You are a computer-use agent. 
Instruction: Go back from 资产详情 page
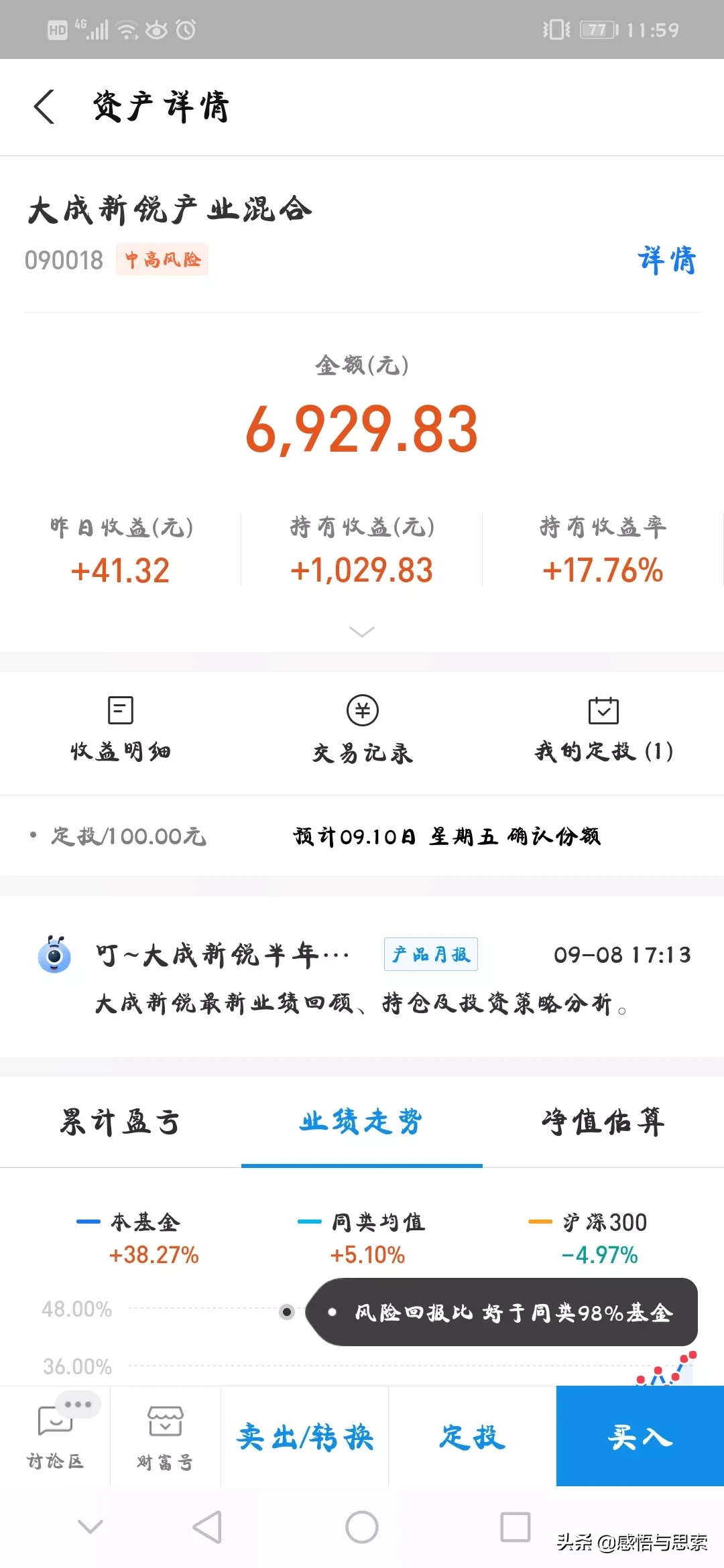pos(44,107)
